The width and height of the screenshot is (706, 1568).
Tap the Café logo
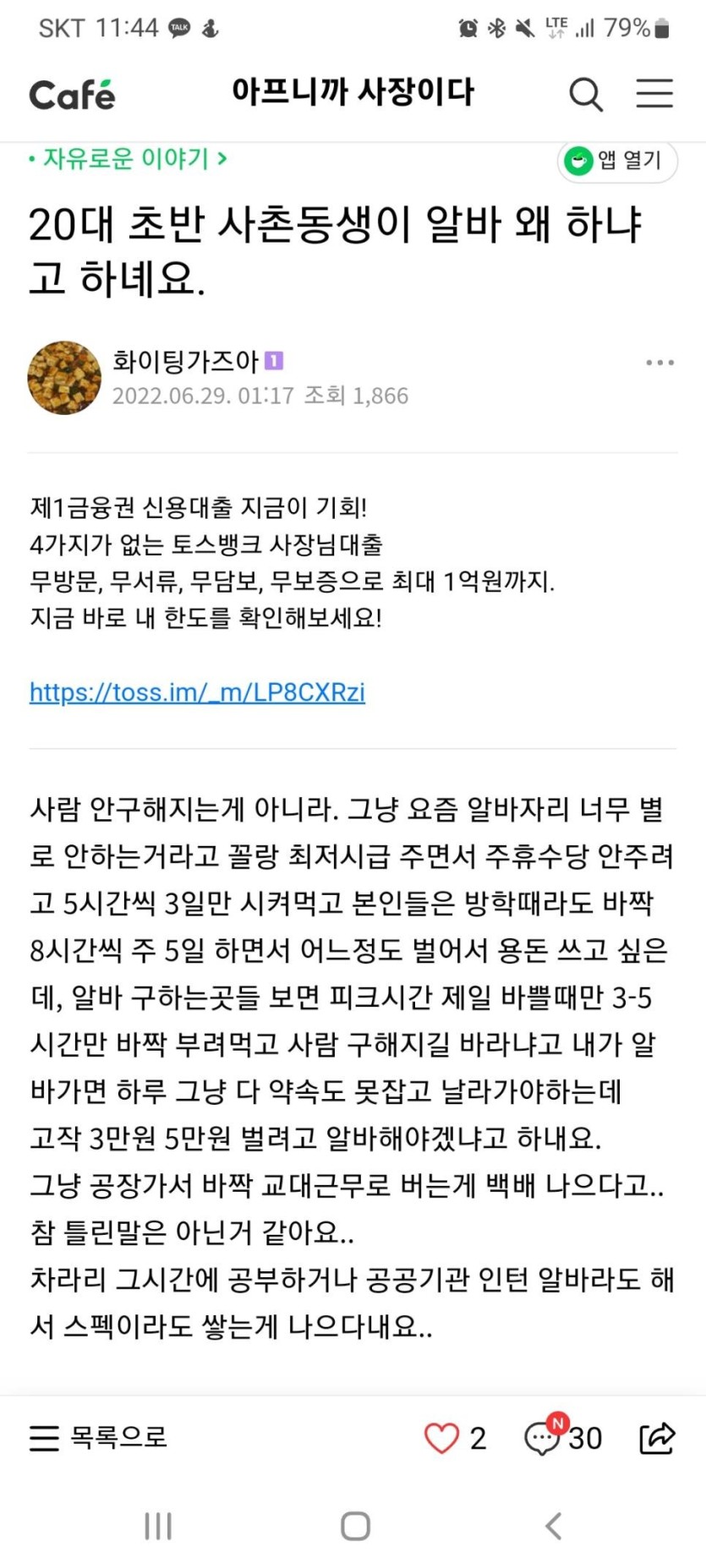point(72,94)
